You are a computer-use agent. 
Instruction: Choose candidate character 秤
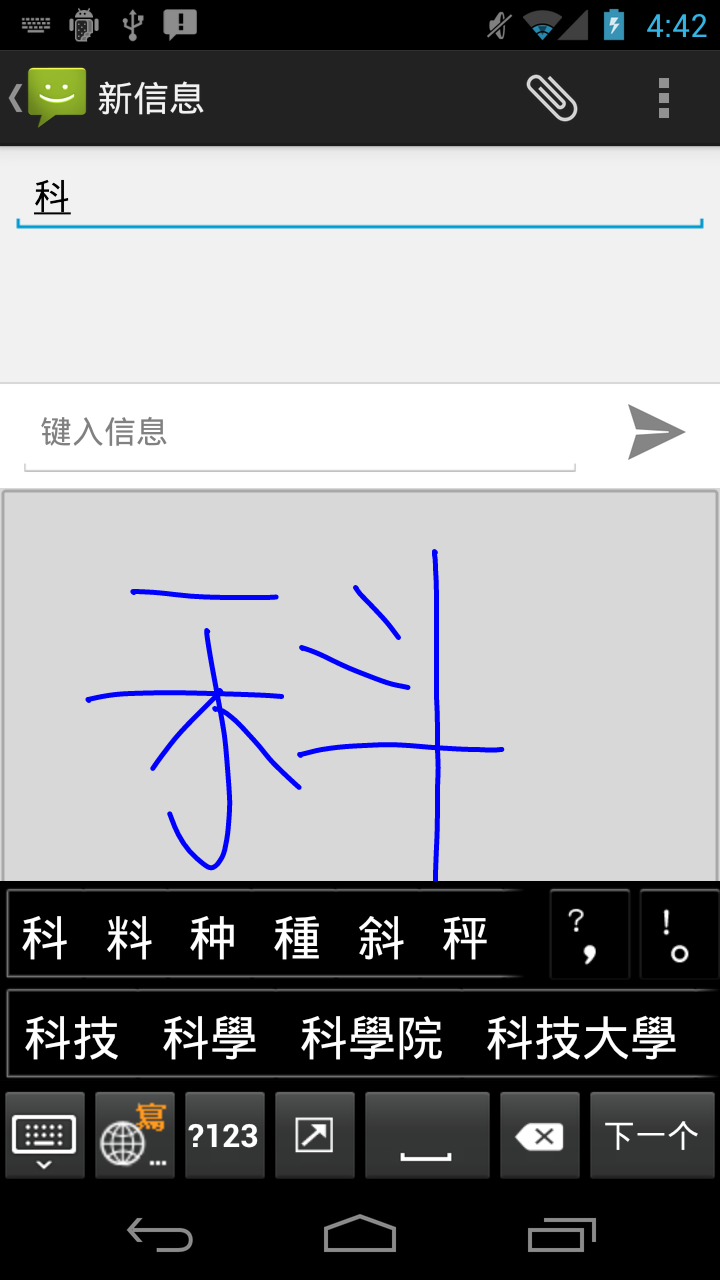[465, 938]
